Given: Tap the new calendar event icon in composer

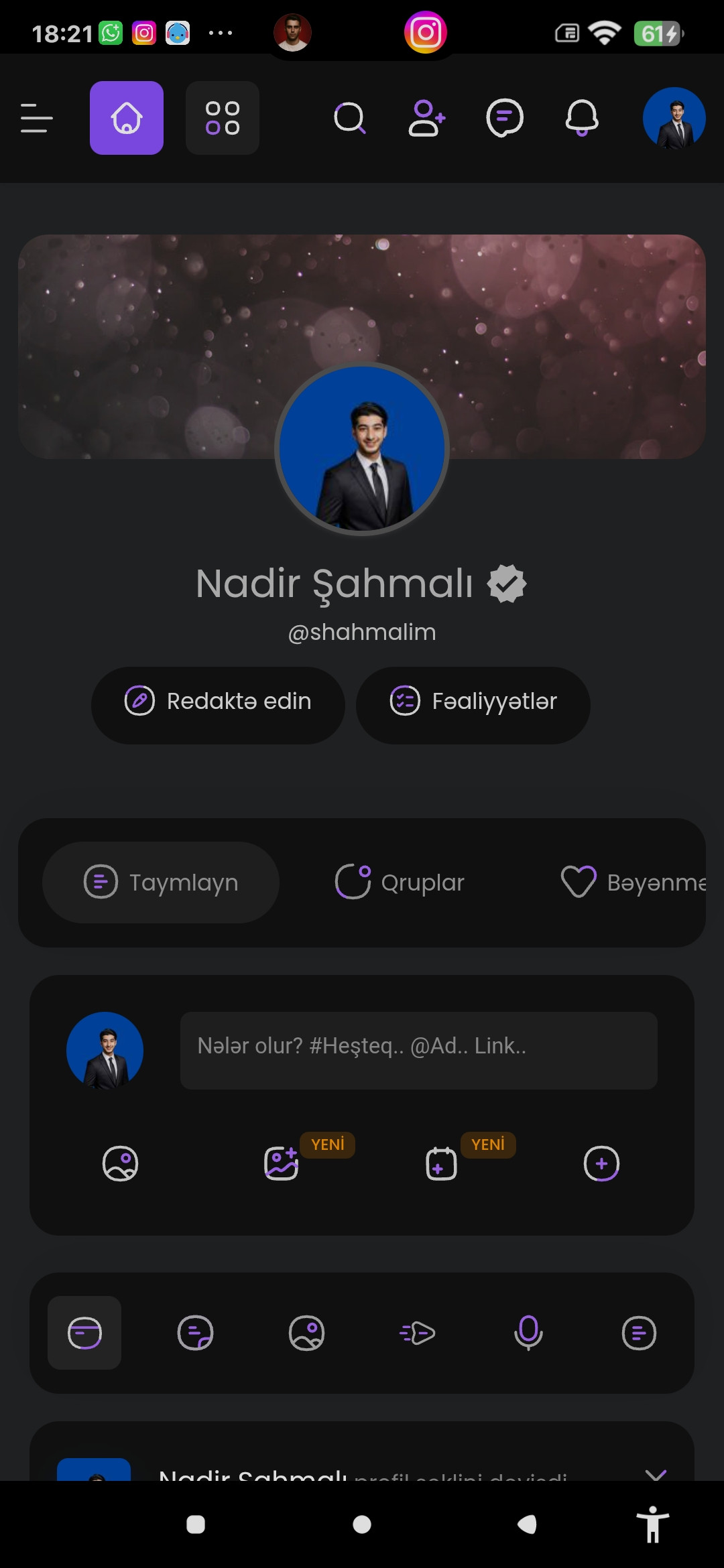Looking at the screenshot, I should click(441, 1163).
